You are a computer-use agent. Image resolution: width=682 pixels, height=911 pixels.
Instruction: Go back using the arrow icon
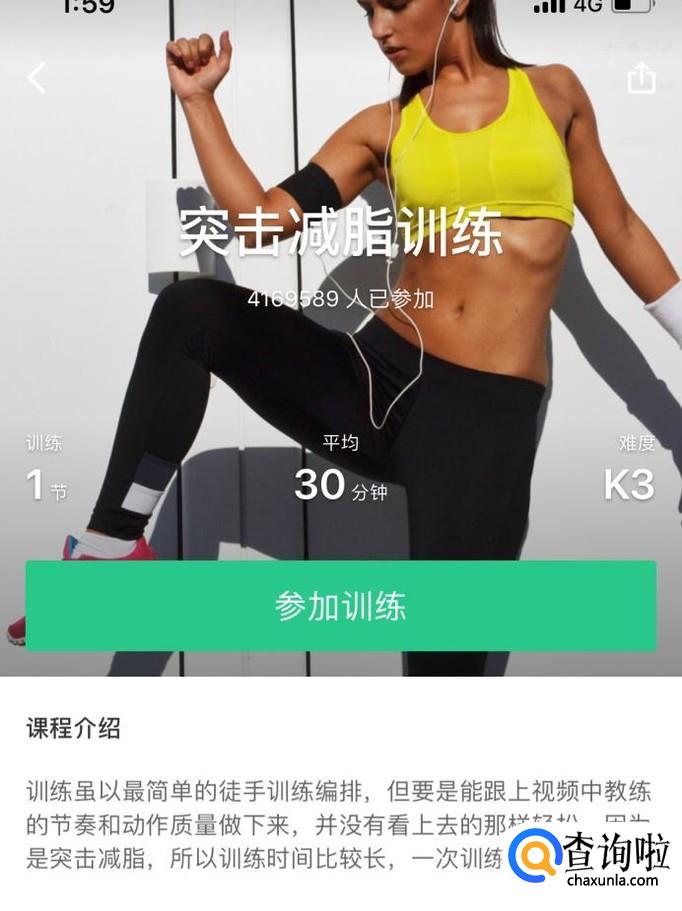click(x=37, y=77)
